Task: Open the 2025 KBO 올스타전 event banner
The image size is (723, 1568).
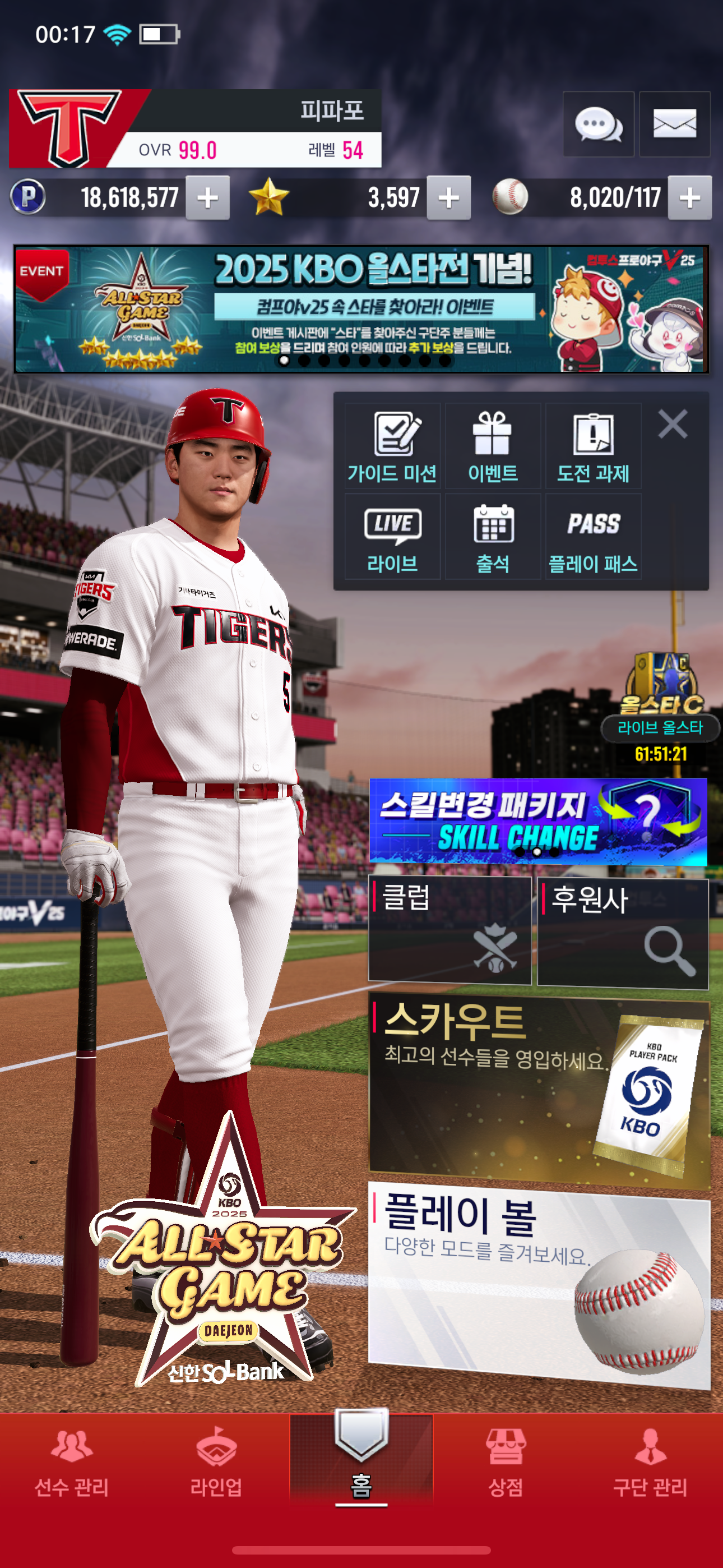Action: tap(361, 309)
